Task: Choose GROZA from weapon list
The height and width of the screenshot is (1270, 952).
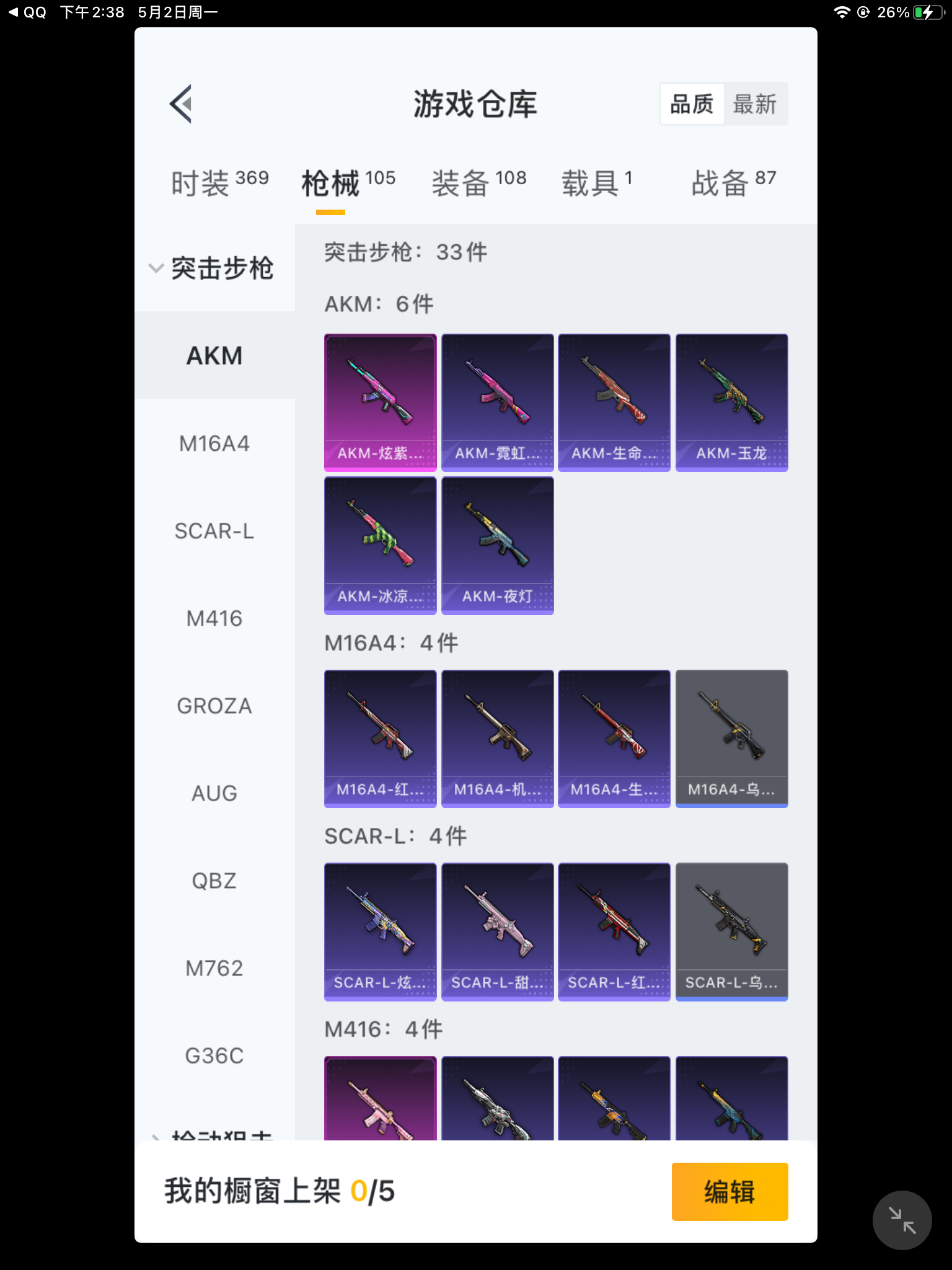Action: click(214, 706)
